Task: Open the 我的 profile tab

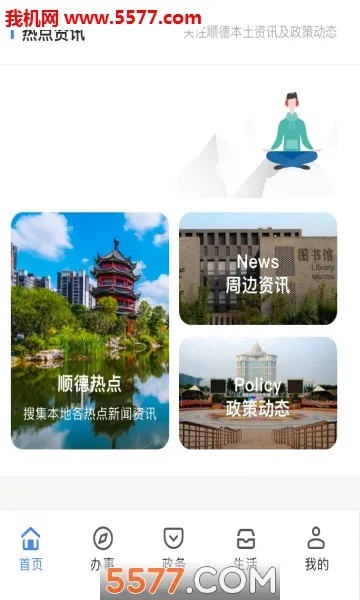Action: click(x=316, y=548)
